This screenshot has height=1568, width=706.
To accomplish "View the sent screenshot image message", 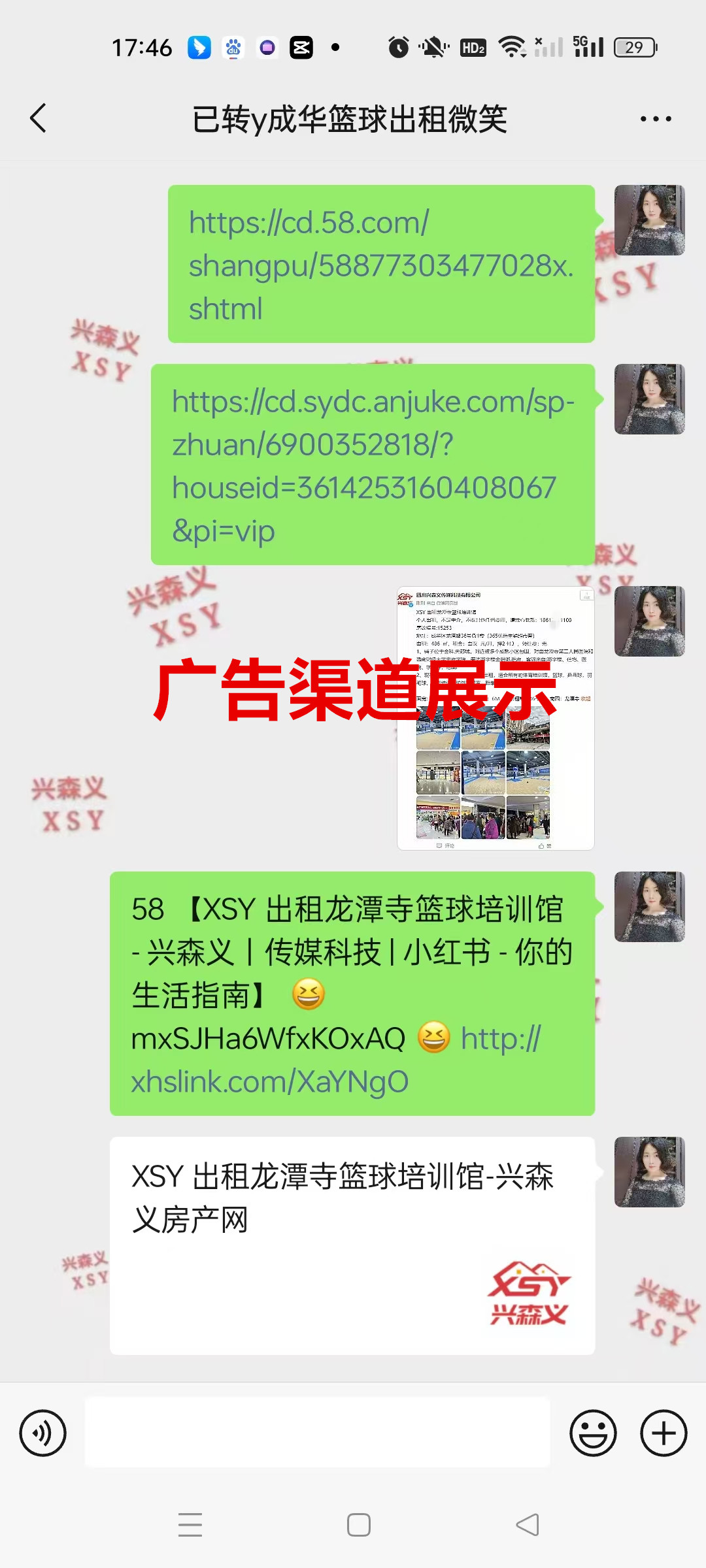I will coord(496,718).
